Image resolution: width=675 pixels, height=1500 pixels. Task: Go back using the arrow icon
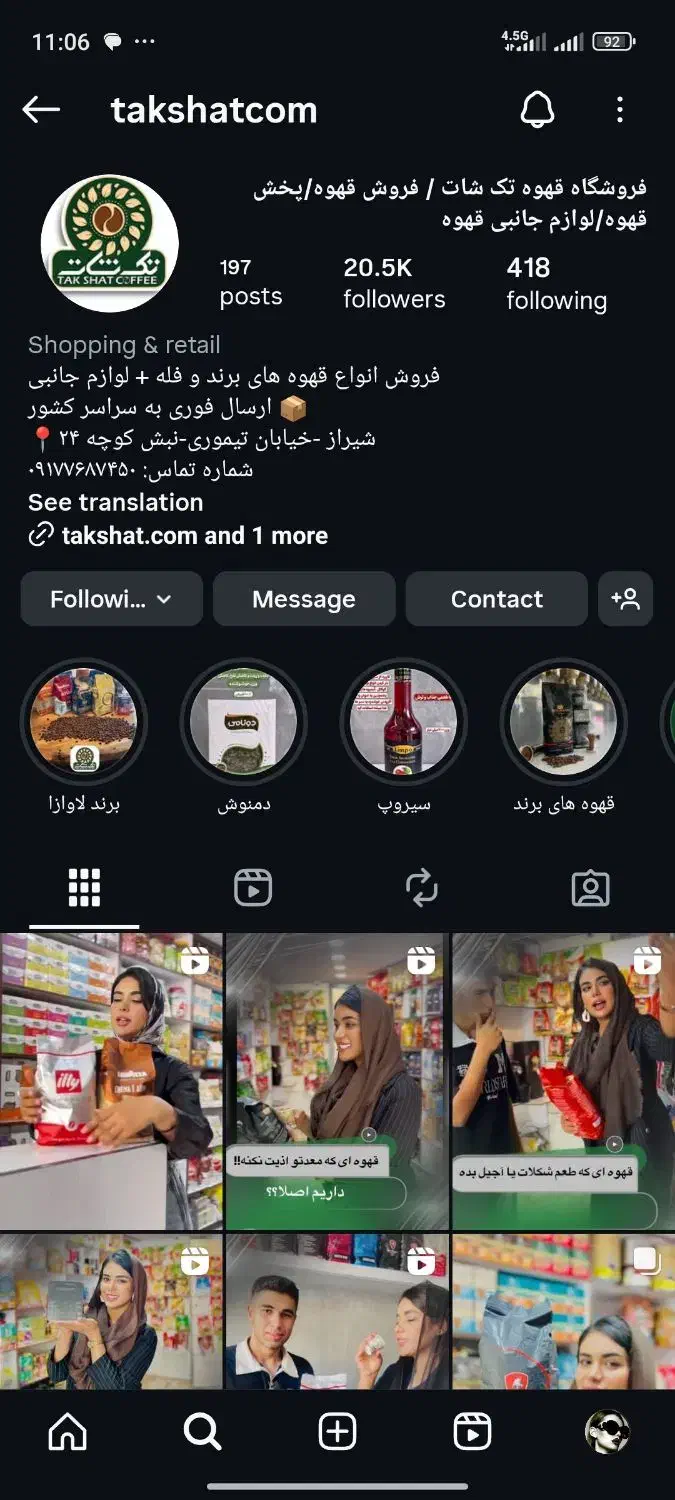pyautogui.click(x=41, y=110)
